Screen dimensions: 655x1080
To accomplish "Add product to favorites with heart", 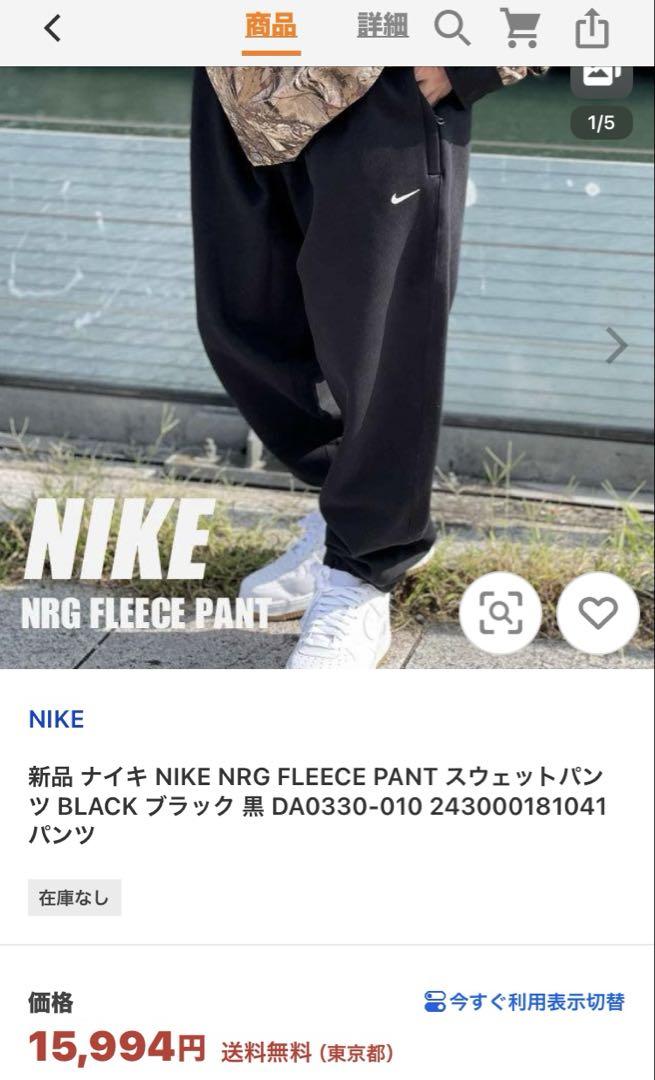I will pyautogui.click(x=598, y=612).
